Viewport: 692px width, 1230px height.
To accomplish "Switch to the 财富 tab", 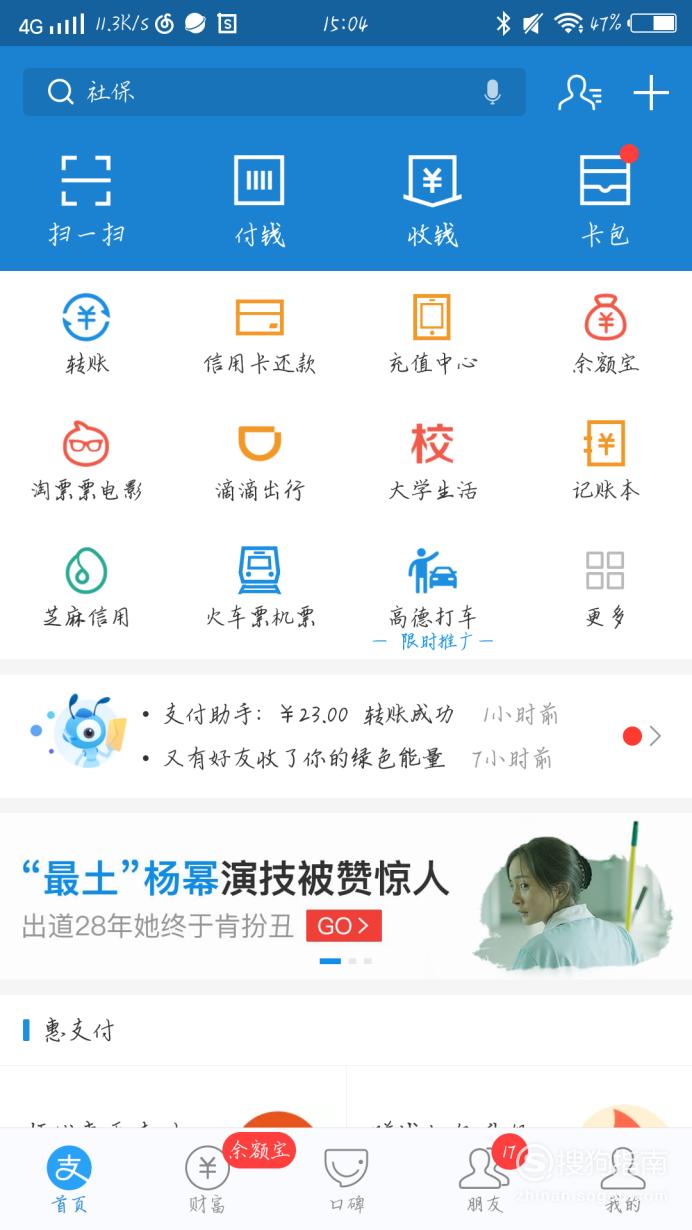I will tap(207, 1180).
